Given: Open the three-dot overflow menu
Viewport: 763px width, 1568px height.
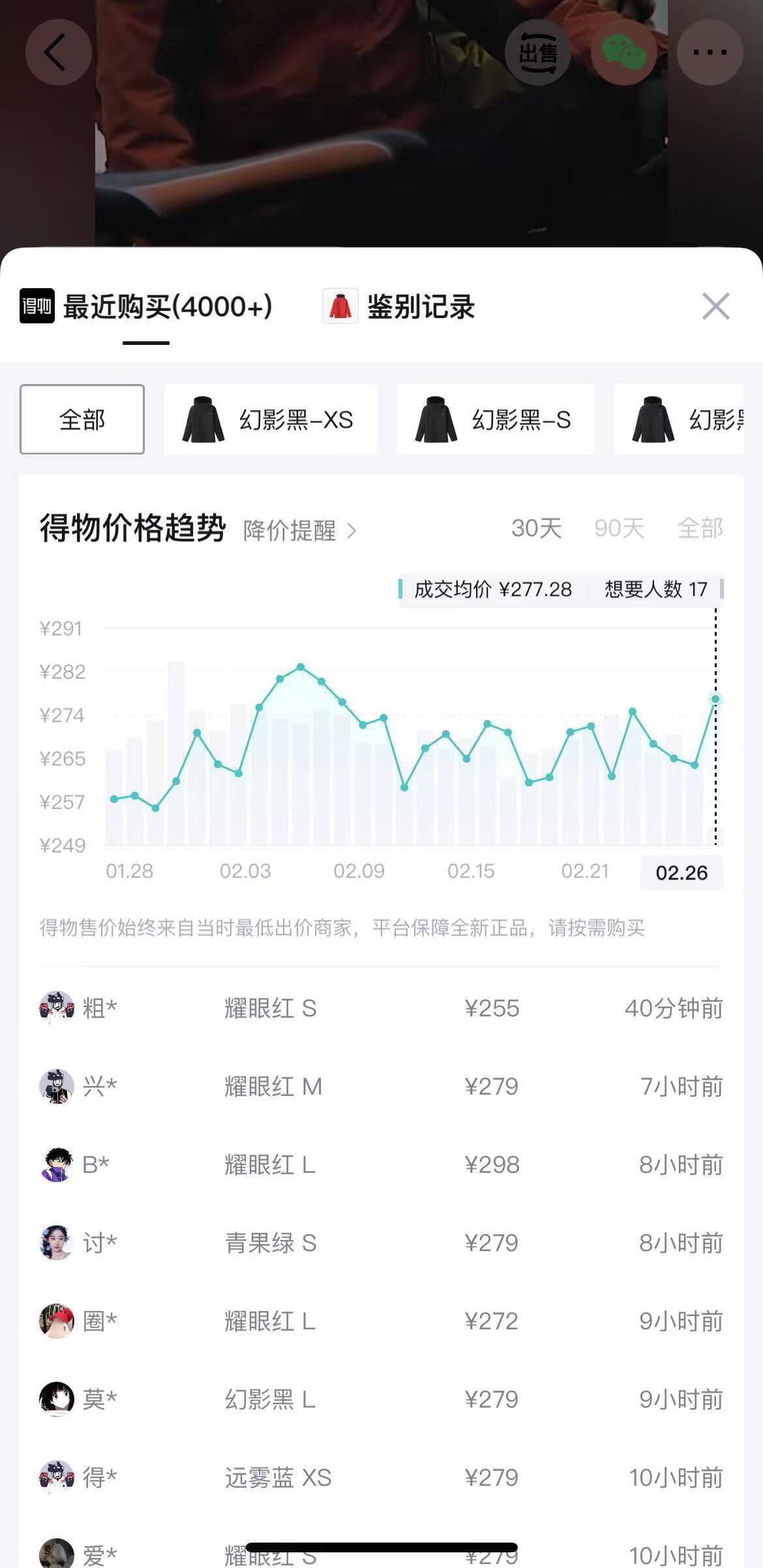Looking at the screenshot, I should pyautogui.click(x=710, y=52).
